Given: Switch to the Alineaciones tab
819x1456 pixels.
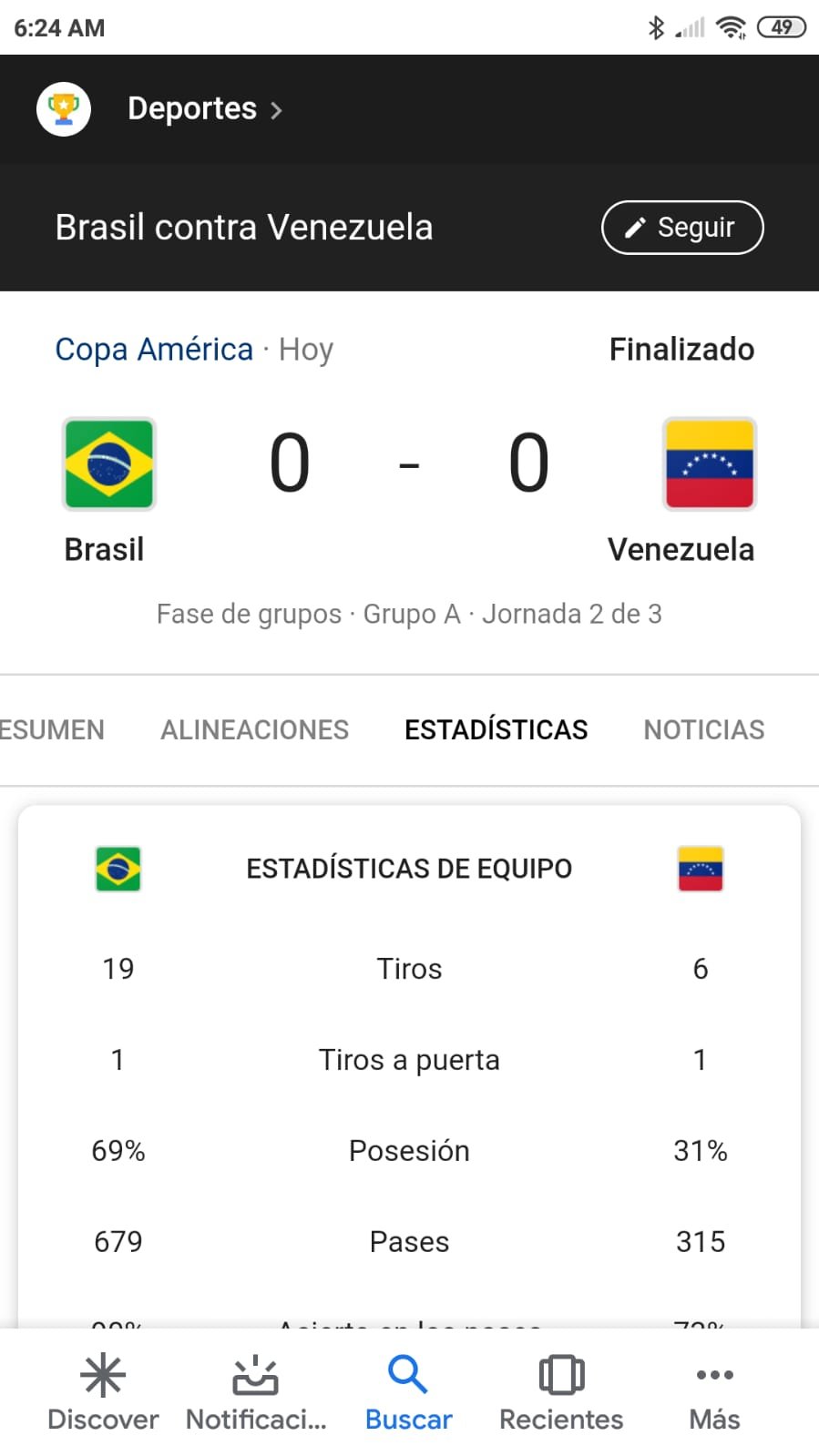Looking at the screenshot, I should click(255, 729).
